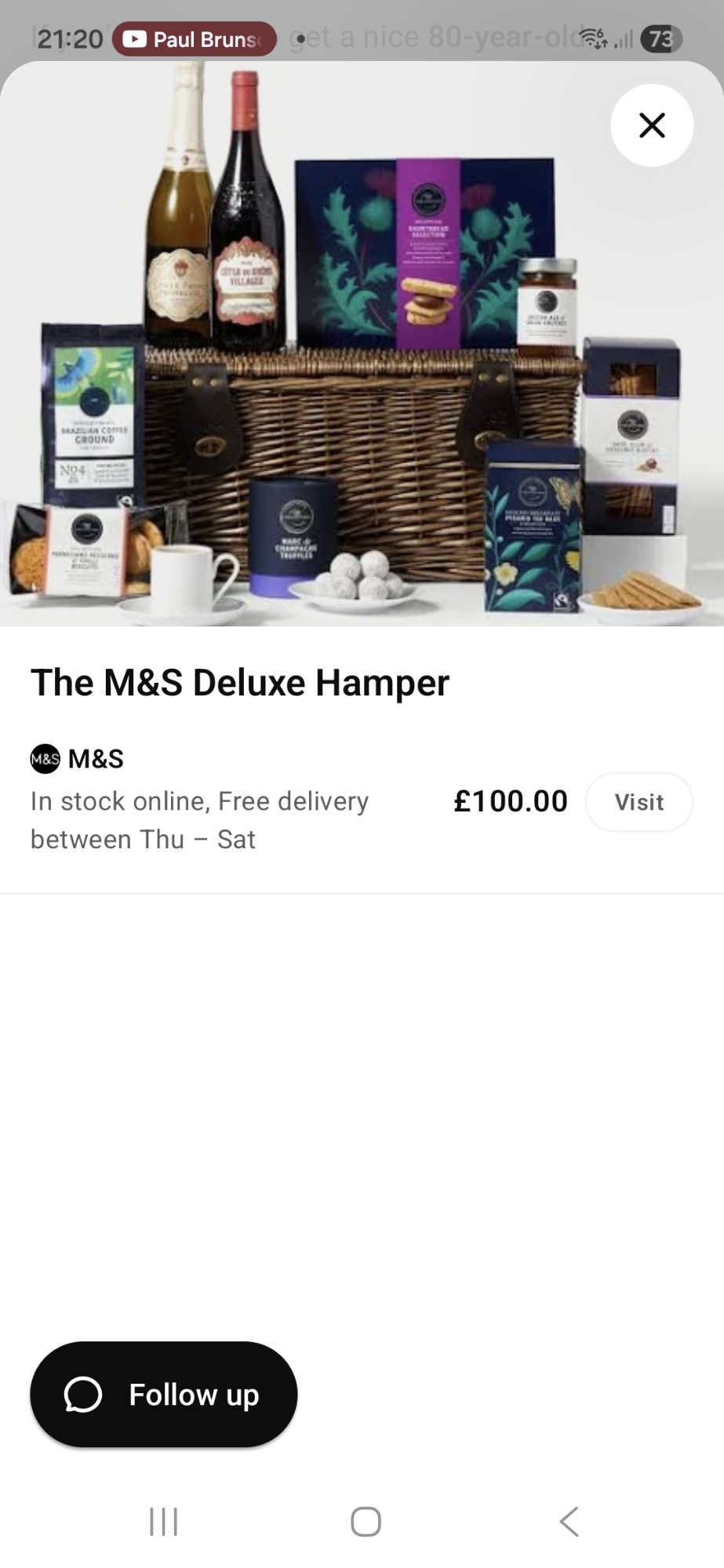
Task: Tap the Follow up button
Action: point(163,1395)
